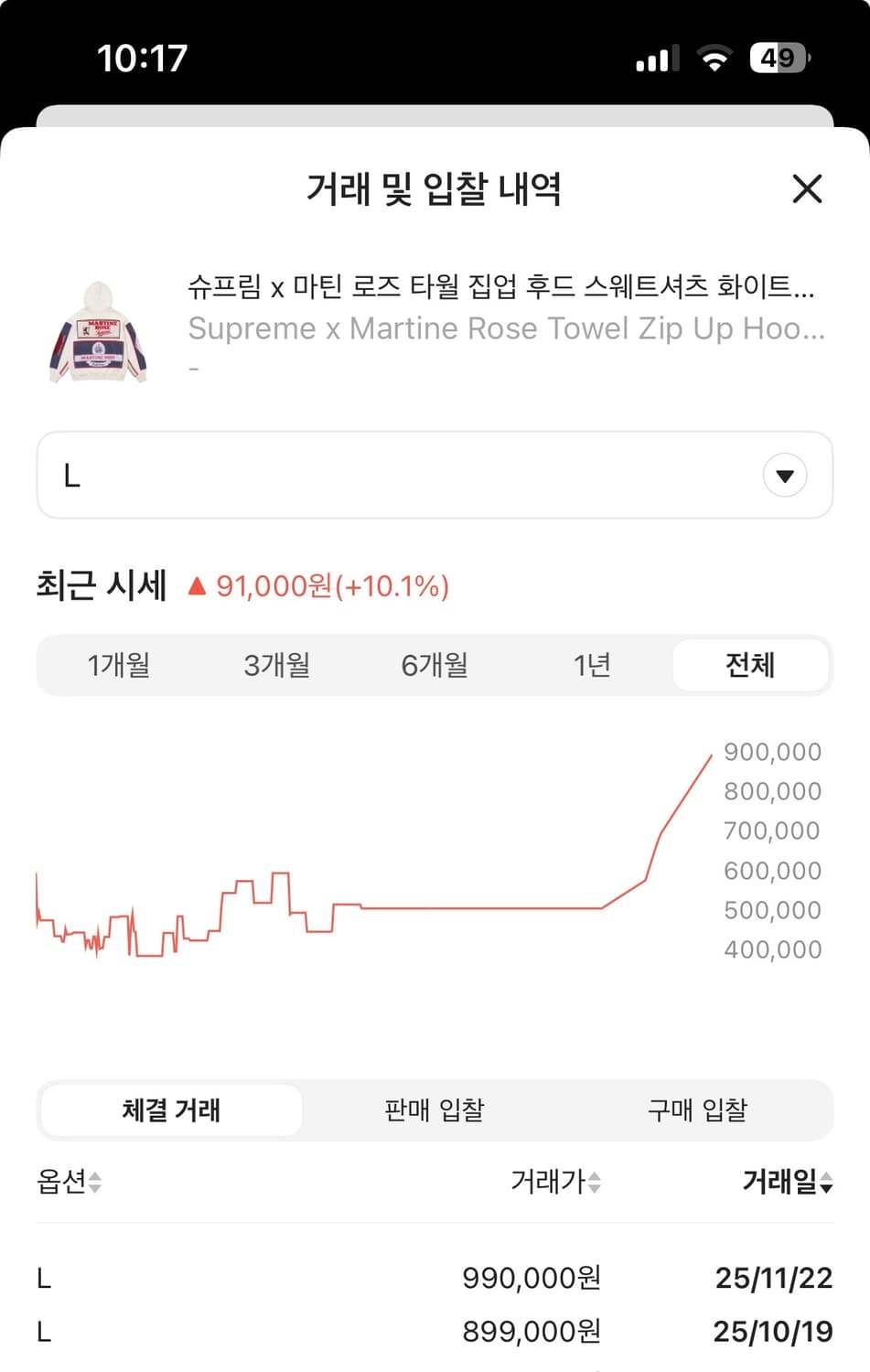Select the 6개월 period filter
This screenshot has width=870, height=1372.
click(x=434, y=665)
